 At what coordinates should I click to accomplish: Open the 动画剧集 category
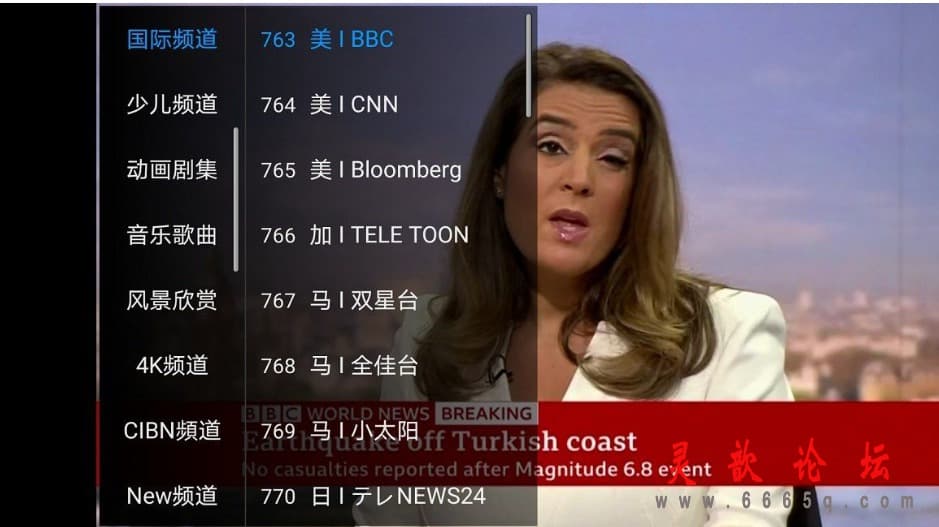point(172,170)
